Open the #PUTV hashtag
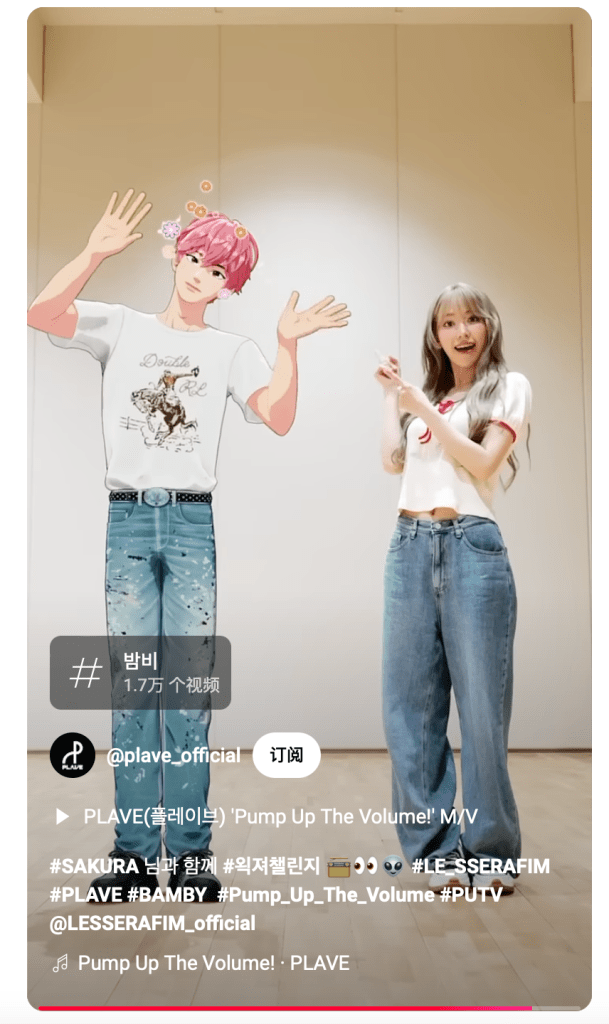The image size is (609, 1024). click(471, 894)
